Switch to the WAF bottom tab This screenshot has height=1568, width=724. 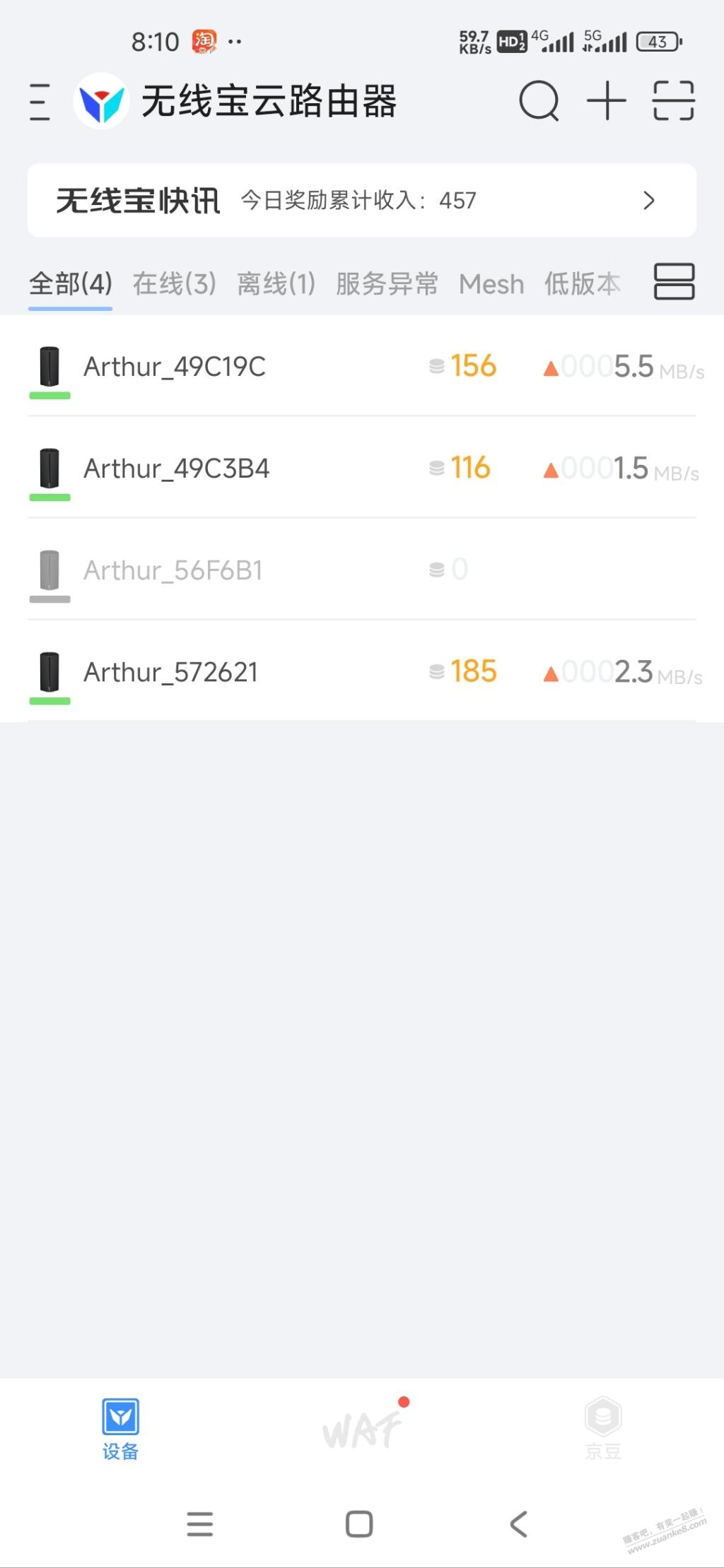(361, 1429)
